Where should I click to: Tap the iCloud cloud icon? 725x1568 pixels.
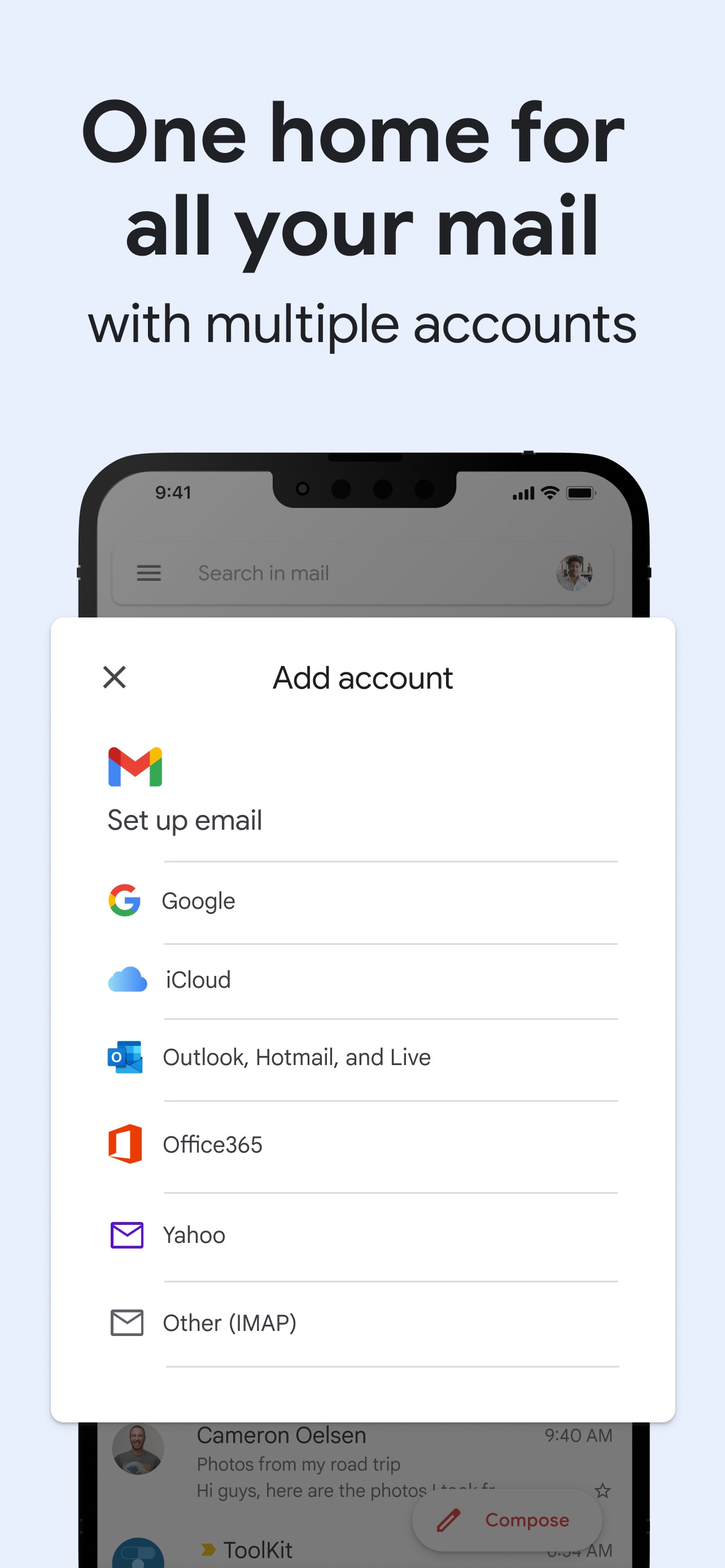[x=126, y=979]
